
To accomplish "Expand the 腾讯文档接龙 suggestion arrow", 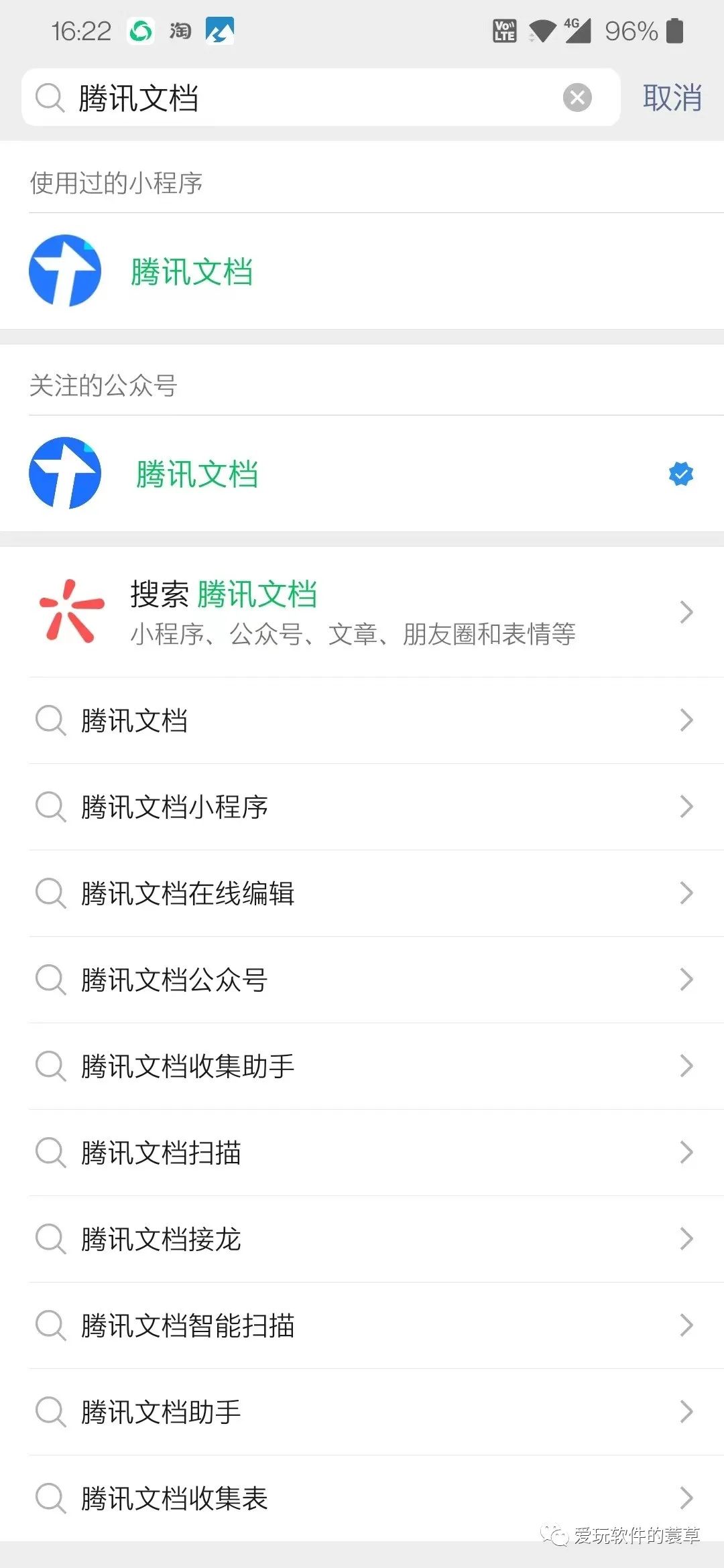I will pyautogui.click(x=686, y=1239).
